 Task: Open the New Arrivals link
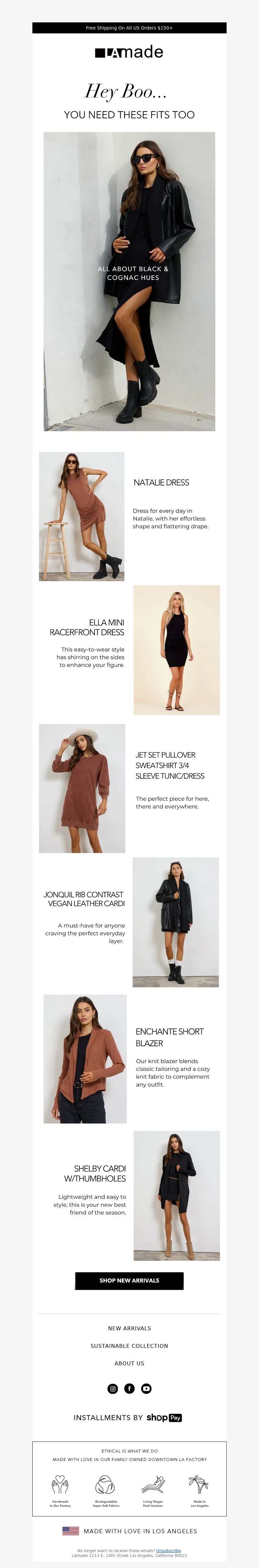click(129, 1328)
